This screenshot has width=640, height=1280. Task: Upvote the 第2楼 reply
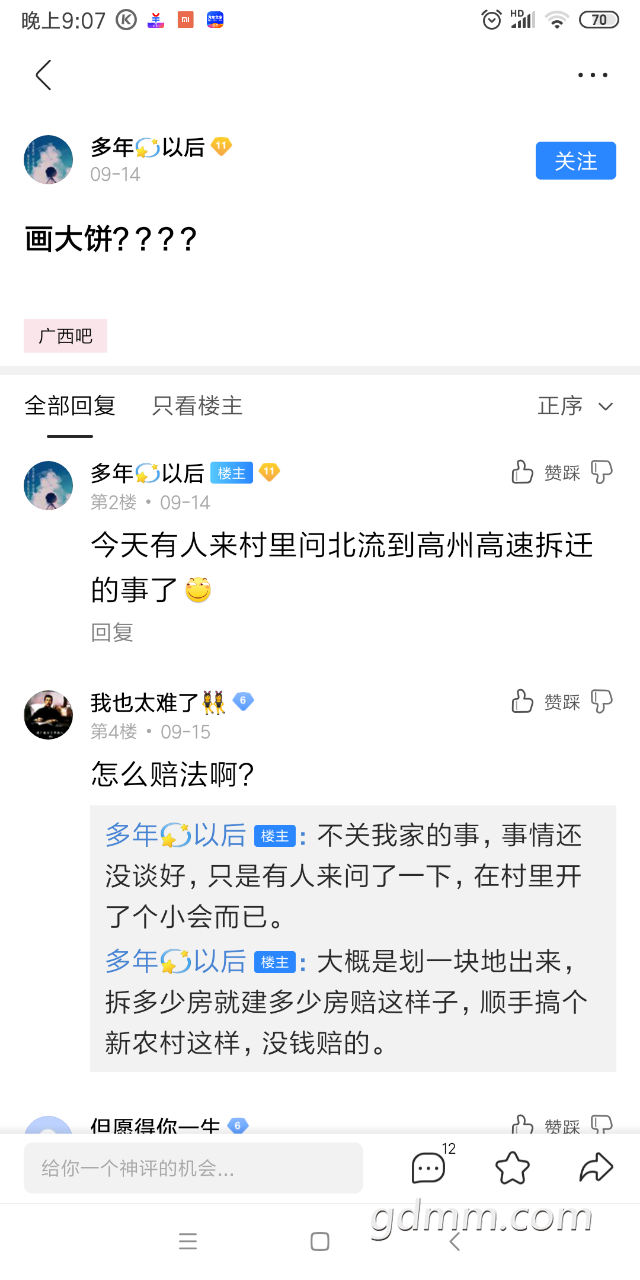tap(522, 473)
